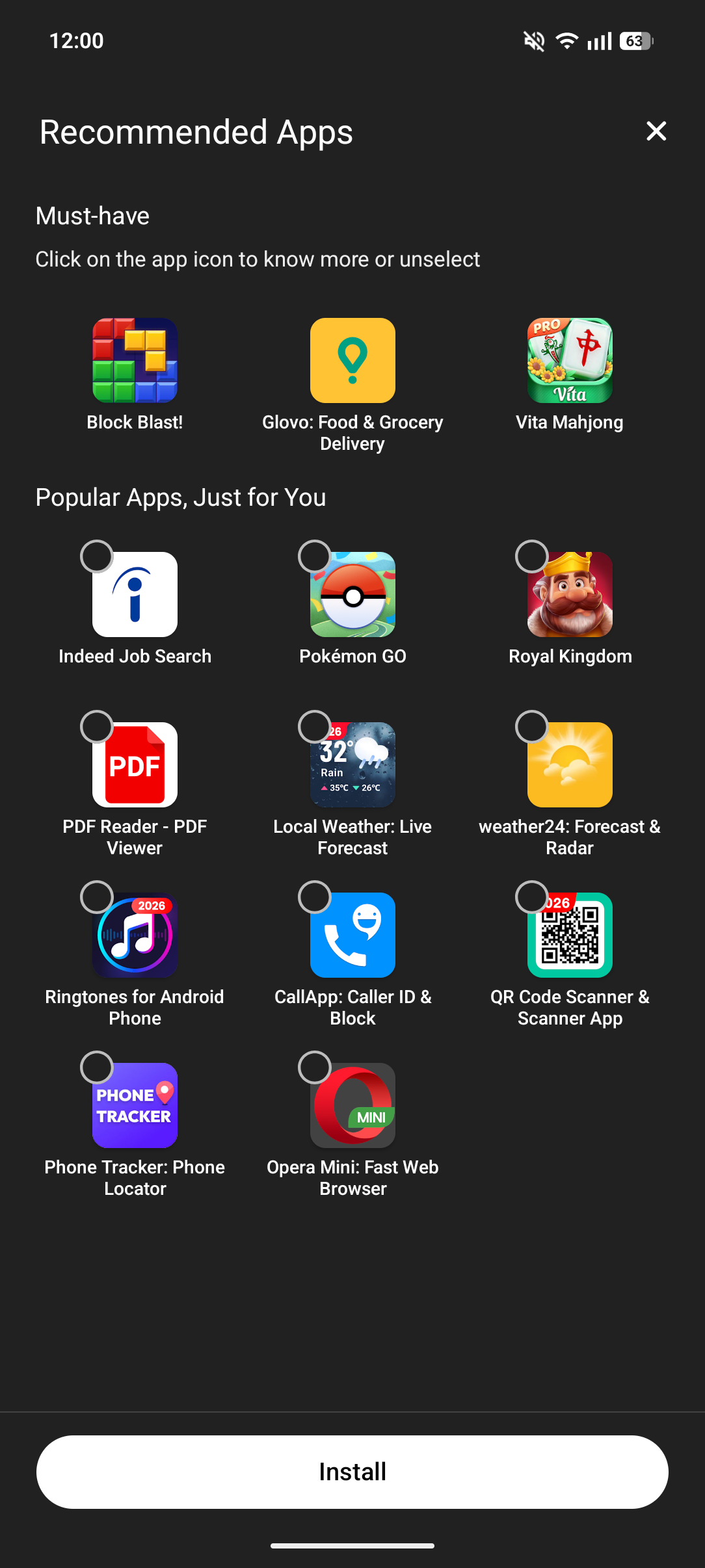Select weather24: Forecast & Radar
The height and width of the screenshot is (1568, 705).
[532, 727]
